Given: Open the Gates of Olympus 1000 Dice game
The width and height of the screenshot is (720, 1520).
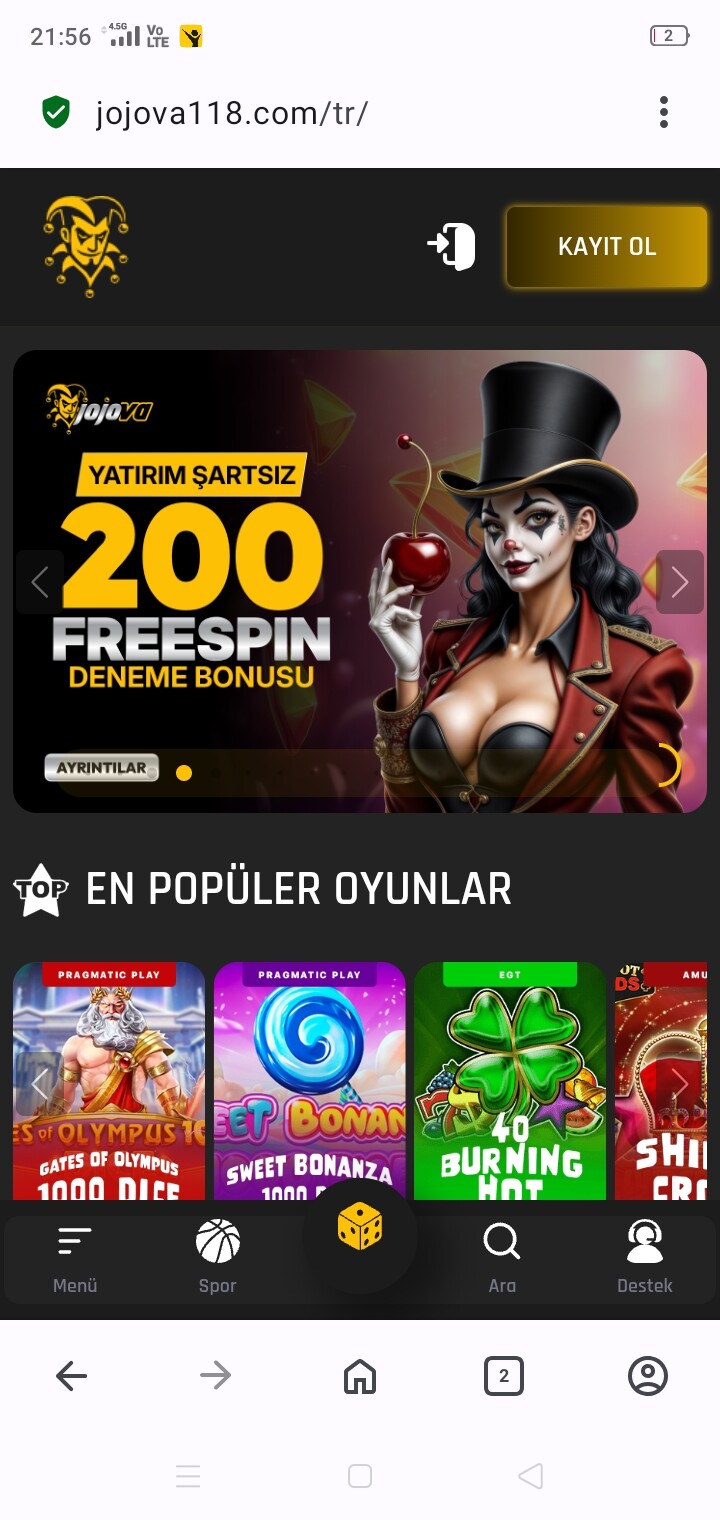Looking at the screenshot, I should click(109, 1081).
